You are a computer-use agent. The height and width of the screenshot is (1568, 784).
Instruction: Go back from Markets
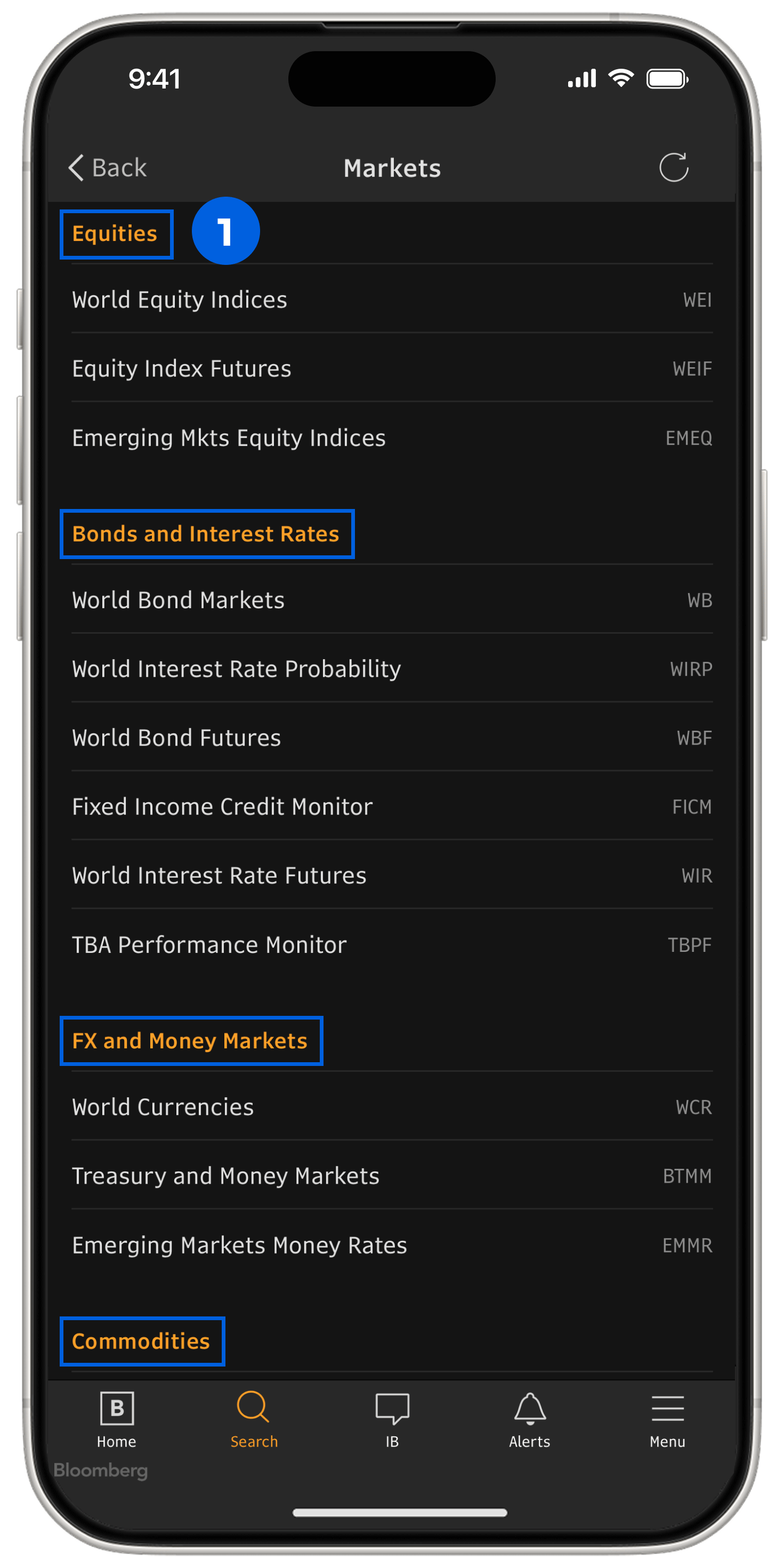(108, 167)
